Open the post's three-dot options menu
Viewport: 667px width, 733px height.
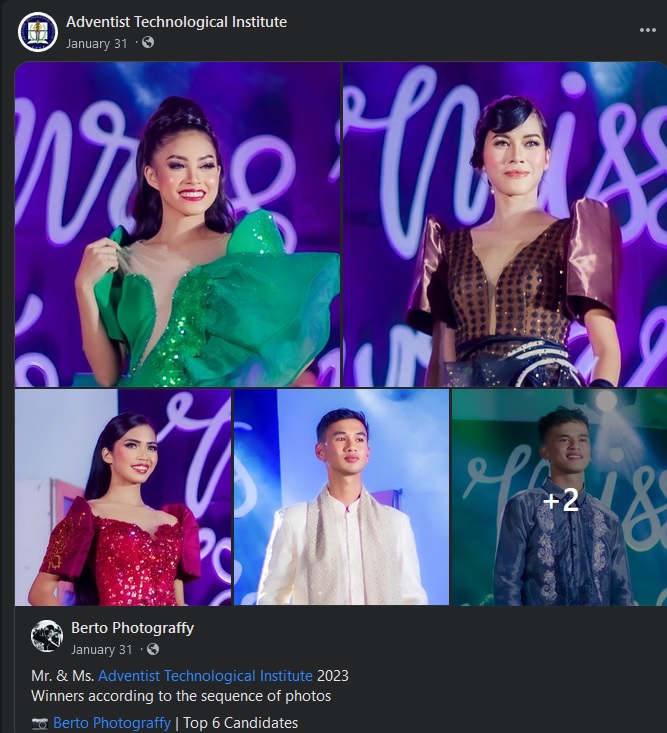647,30
